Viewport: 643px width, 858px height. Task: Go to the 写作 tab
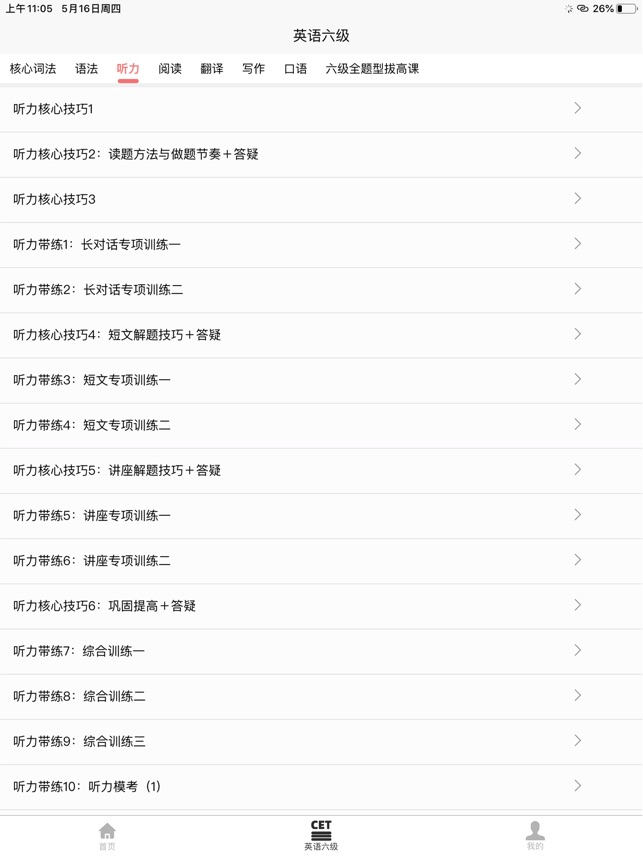(x=254, y=69)
